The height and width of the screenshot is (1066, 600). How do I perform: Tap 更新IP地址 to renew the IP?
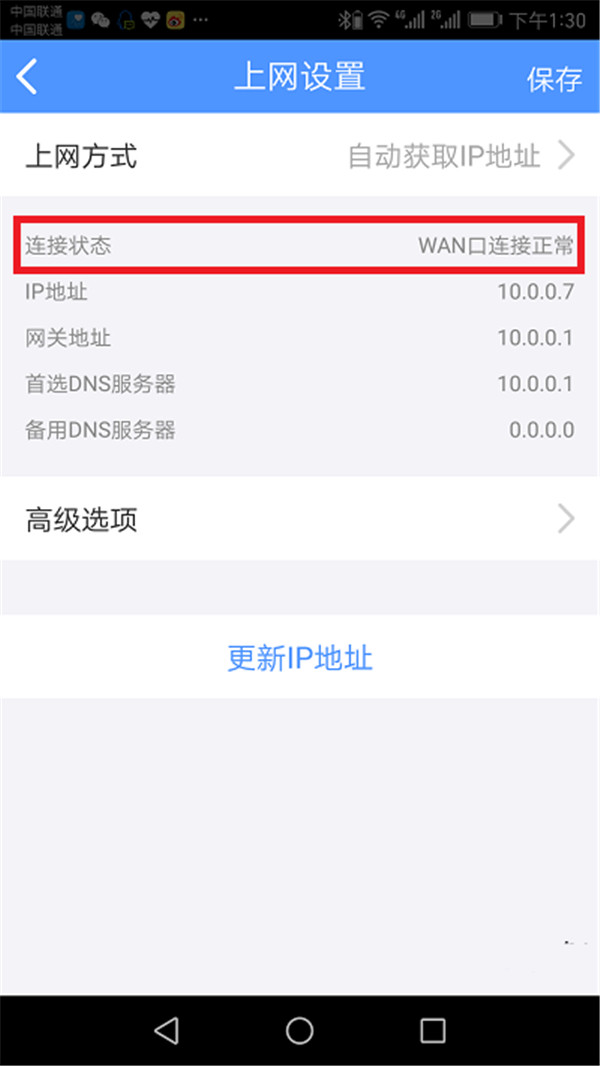click(x=300, y=657)
